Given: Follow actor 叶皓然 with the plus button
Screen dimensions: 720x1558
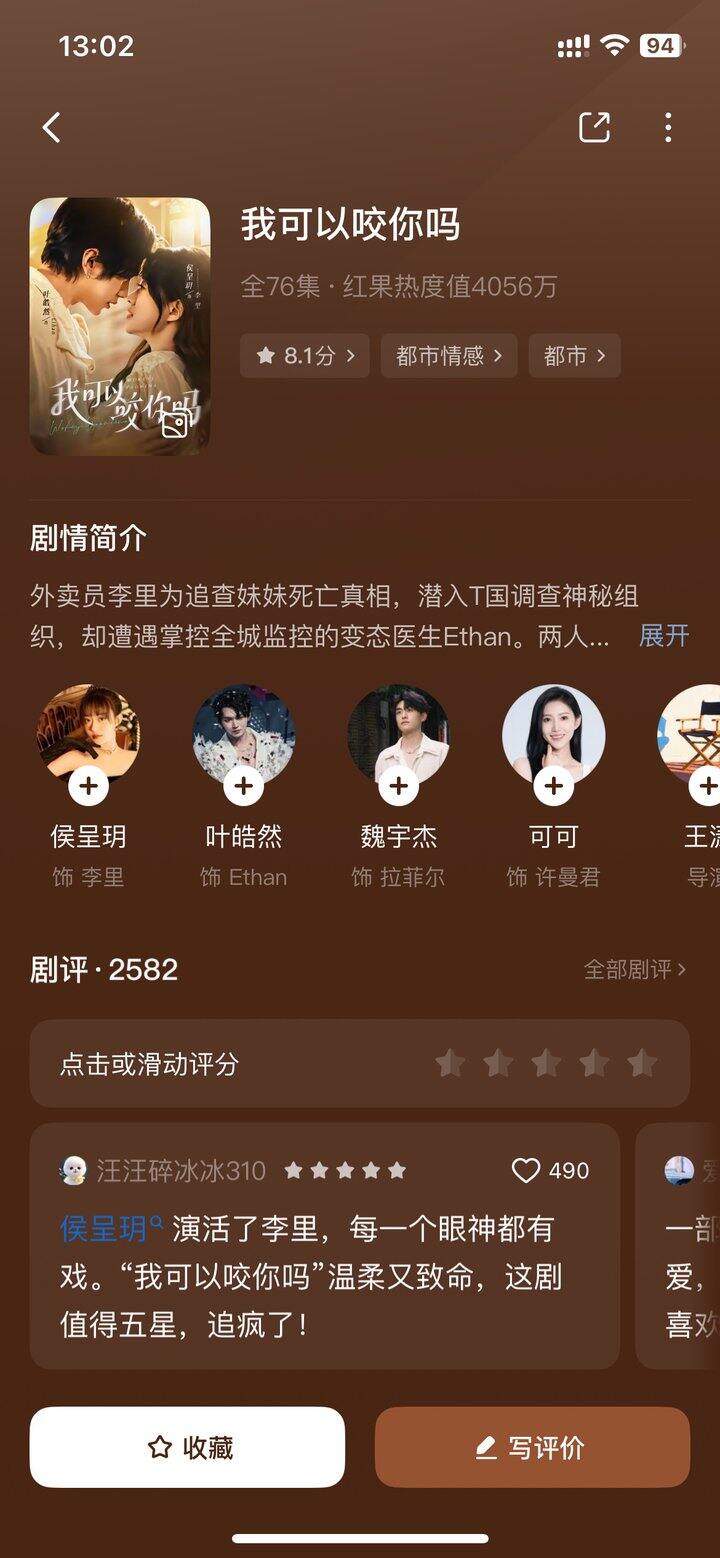Looking at the screenshot, I should coord(243,786).
